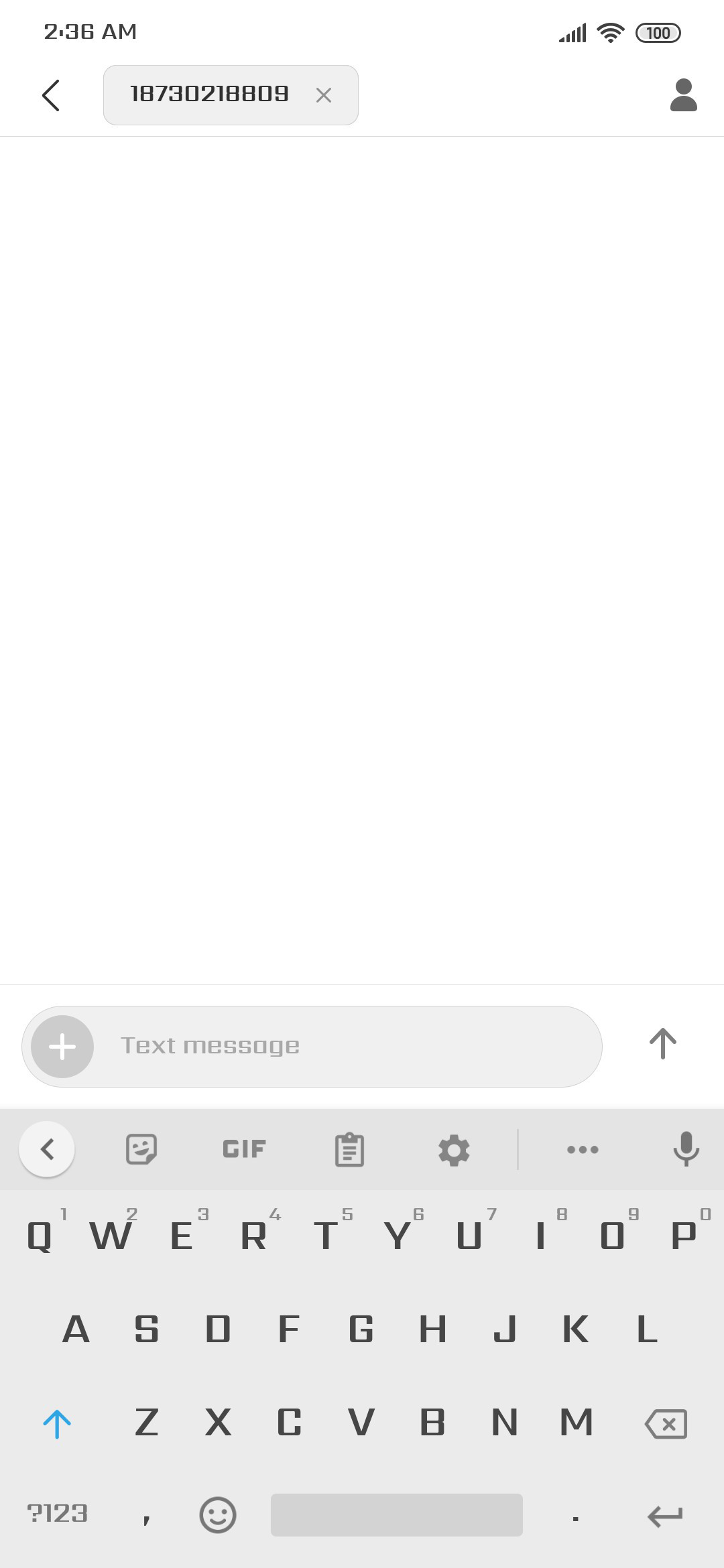This screenshot has width=724, height=1568.
Task: Start voice input with the microphone
Action: click(686, 1149)
